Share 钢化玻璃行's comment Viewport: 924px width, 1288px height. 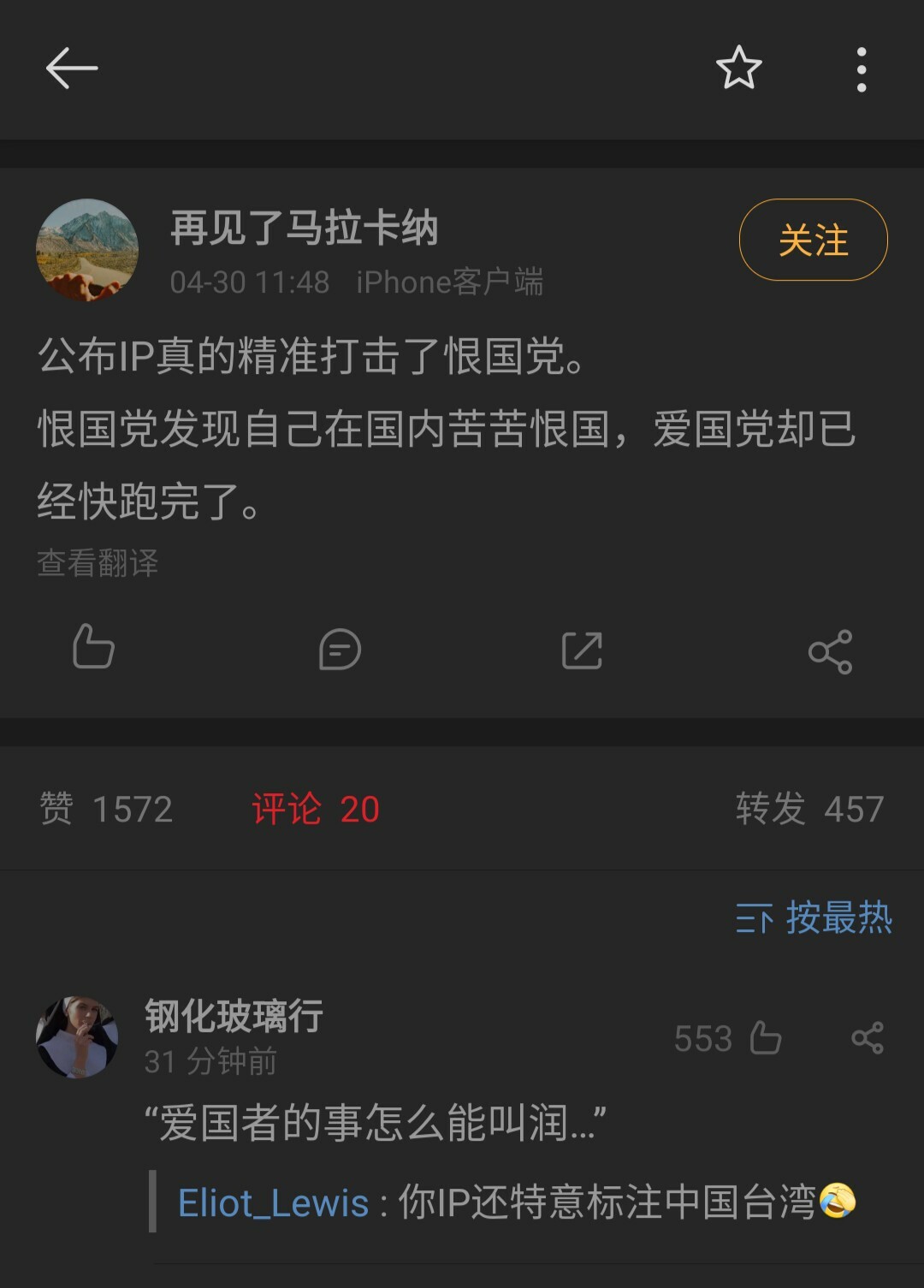[868, 1039]
